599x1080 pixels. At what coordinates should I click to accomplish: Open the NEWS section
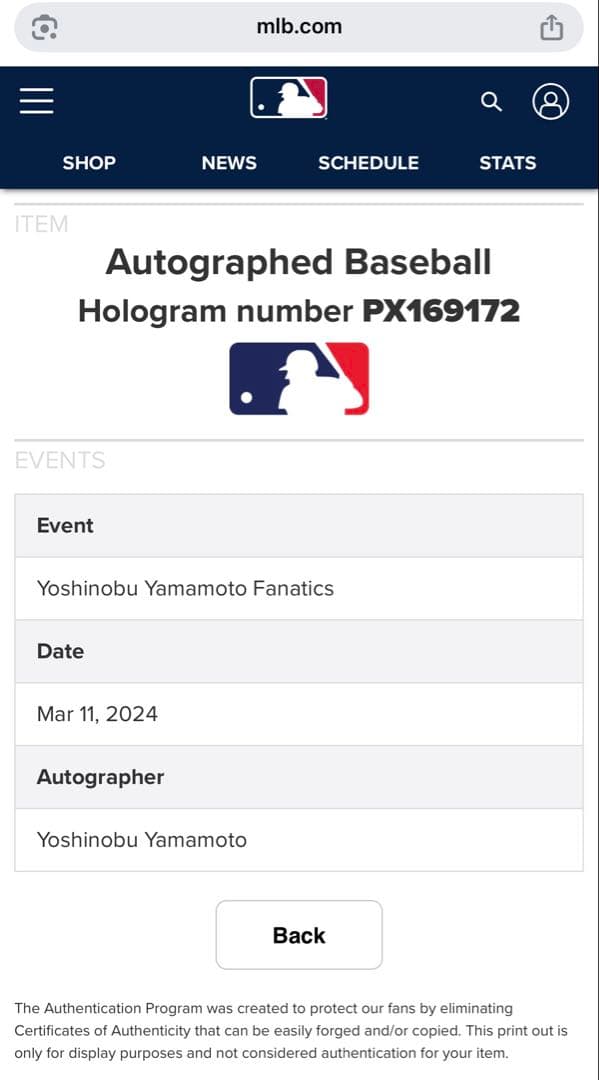click(229, 163)
